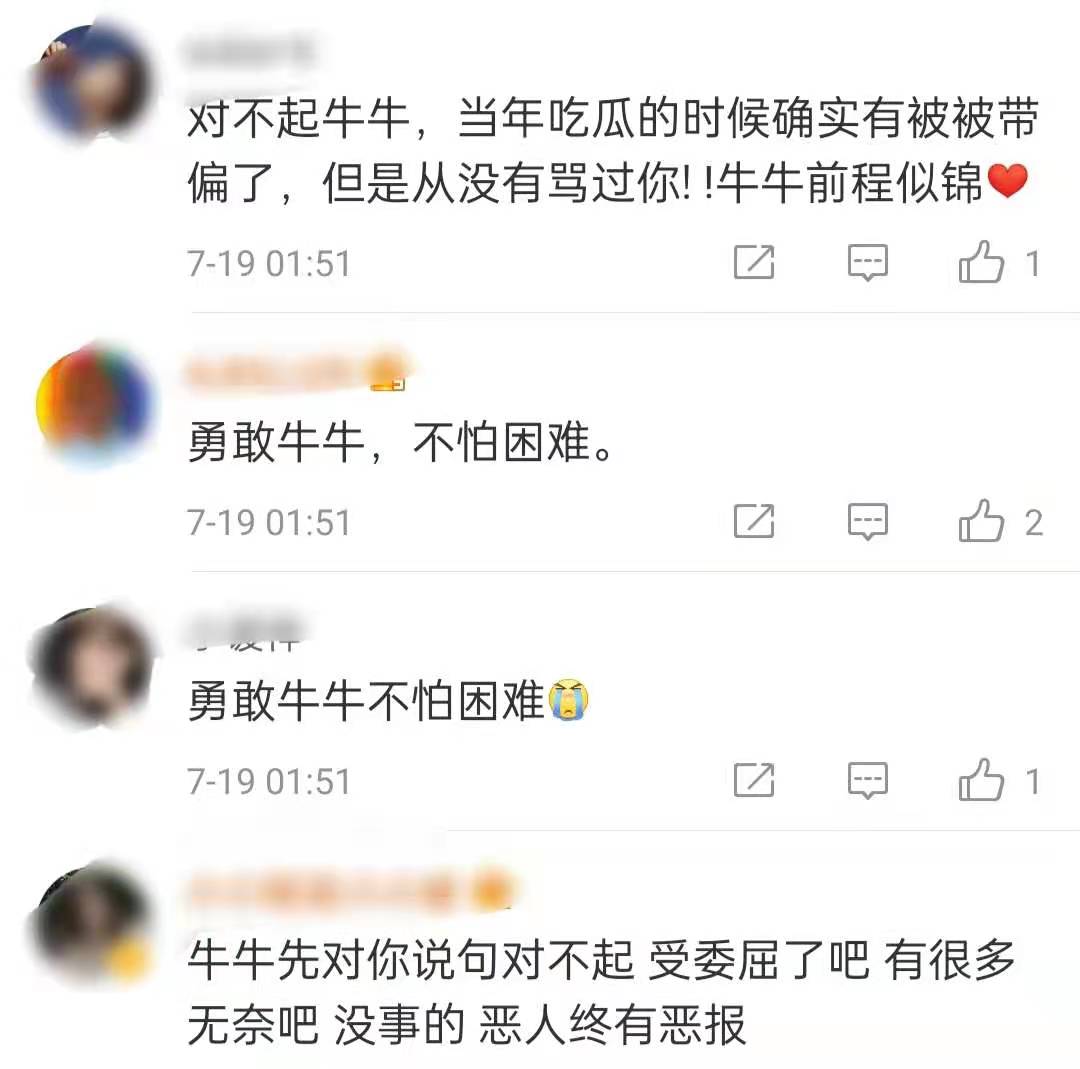Reply to the comment 勇敢牛牛，不怕困难。
The width and height of the screenshot is (1080, 1069).
click(x=867, y=521)
